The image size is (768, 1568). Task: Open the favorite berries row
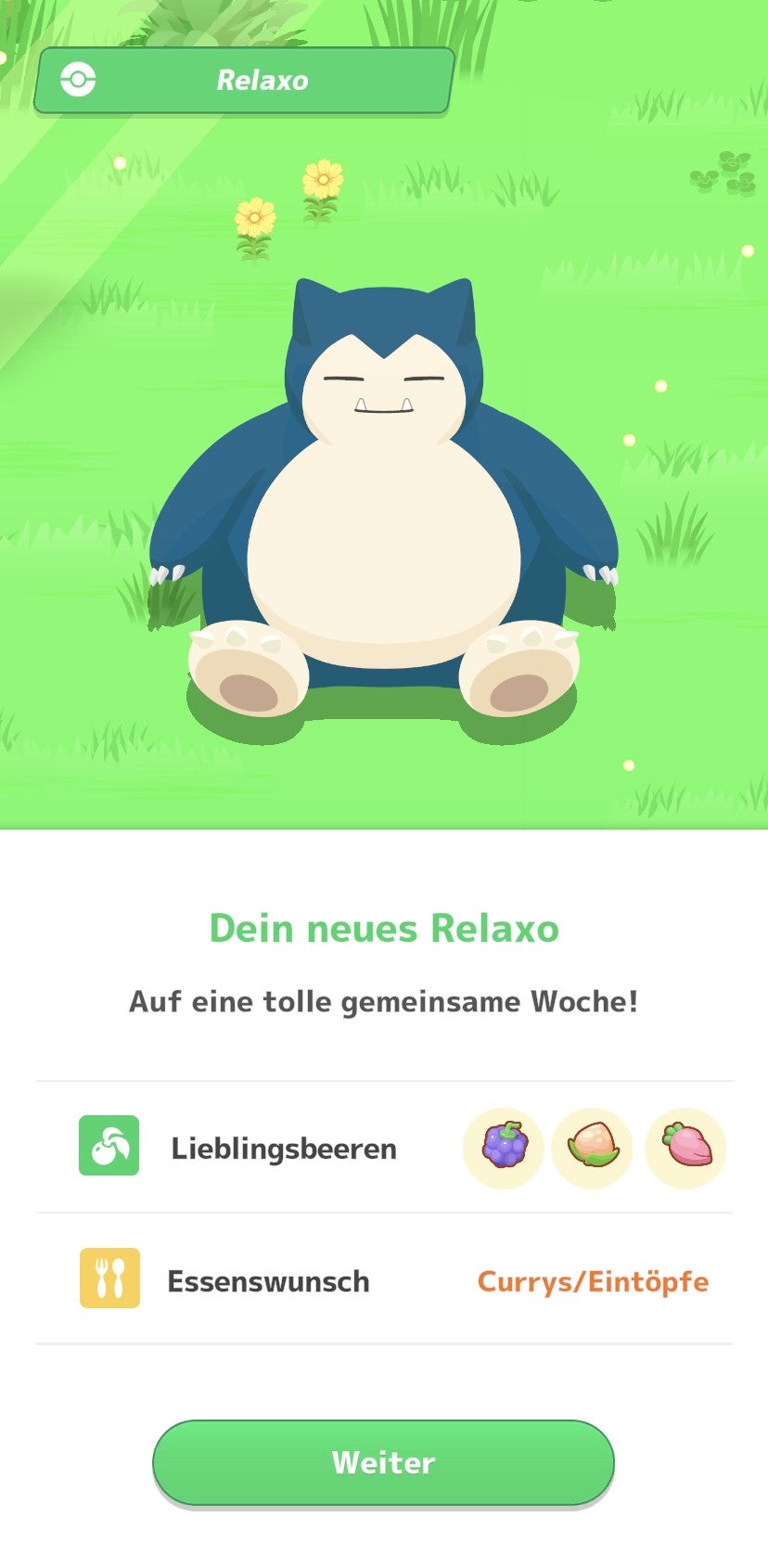[384, 1149]
